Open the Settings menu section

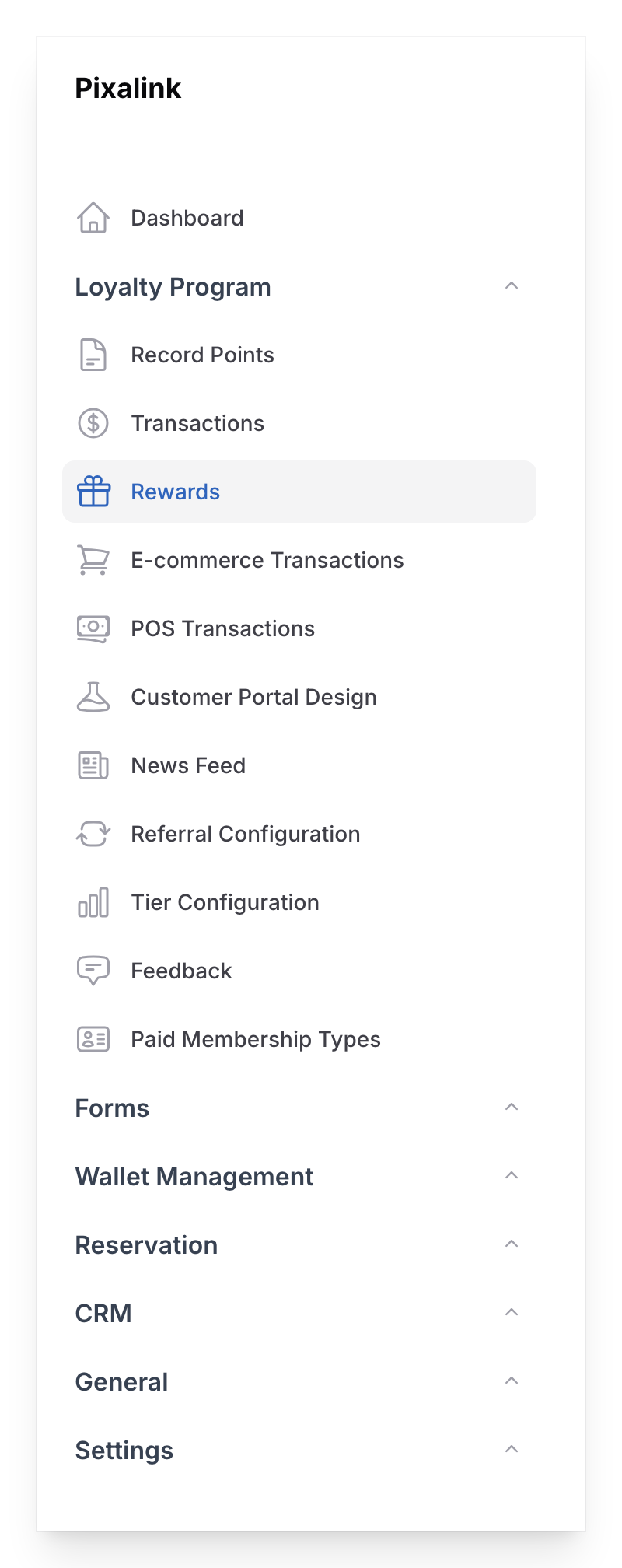pos(512,1450)
